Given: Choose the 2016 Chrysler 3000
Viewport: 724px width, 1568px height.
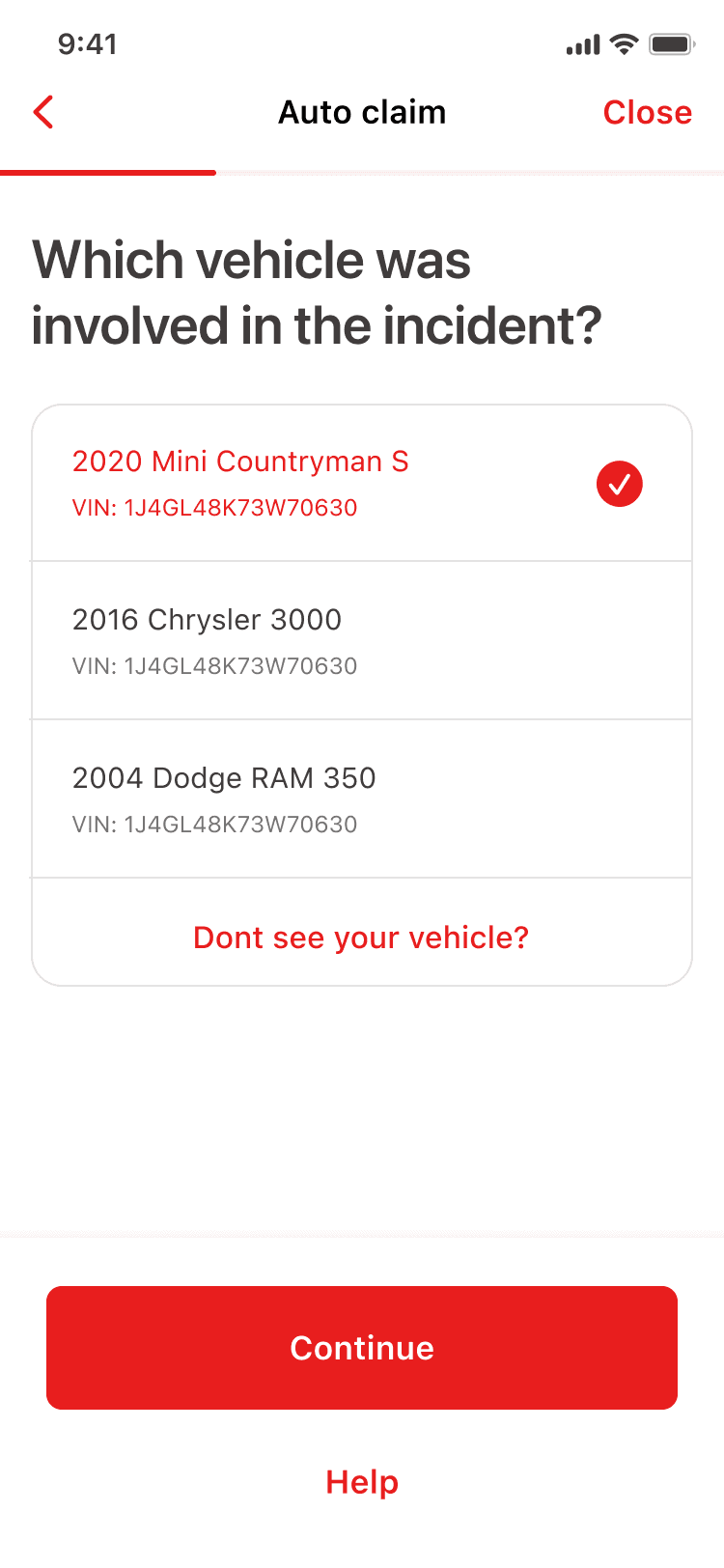Looking at the screenshot, I should [x=361, y=640].
